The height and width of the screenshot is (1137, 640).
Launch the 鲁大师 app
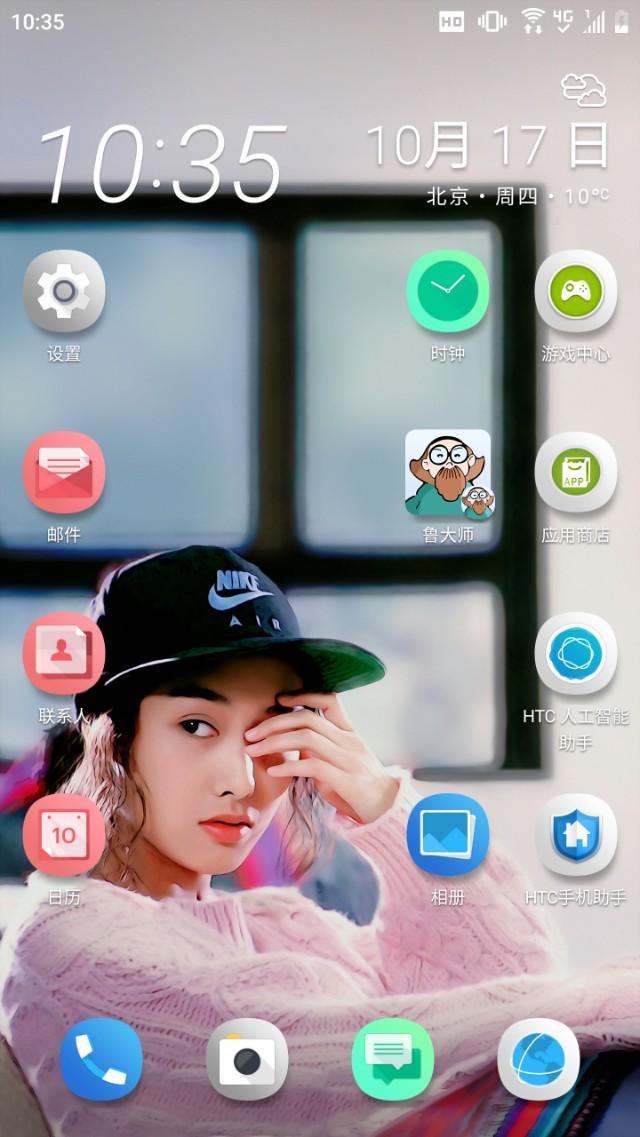(x=447, y=473)
